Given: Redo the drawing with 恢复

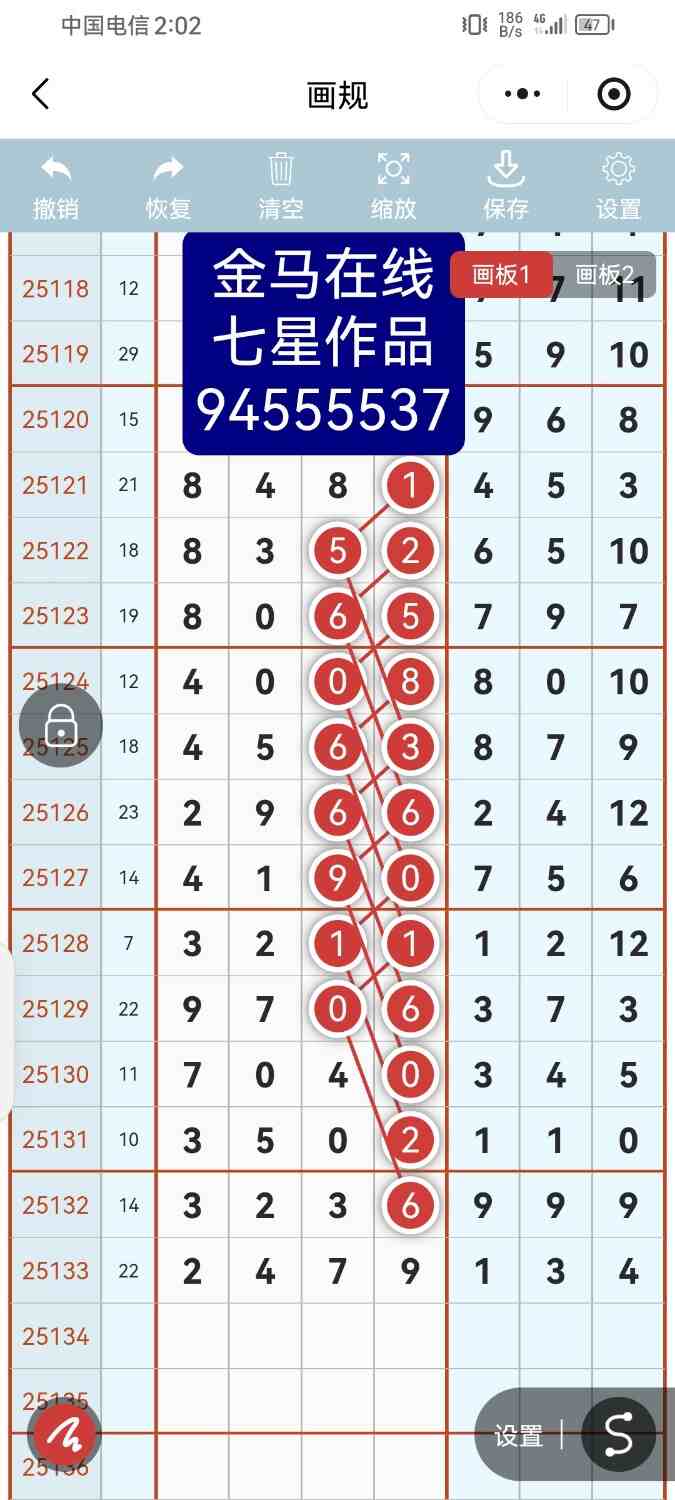Looking at the screenshot, I should coord(168,186).
